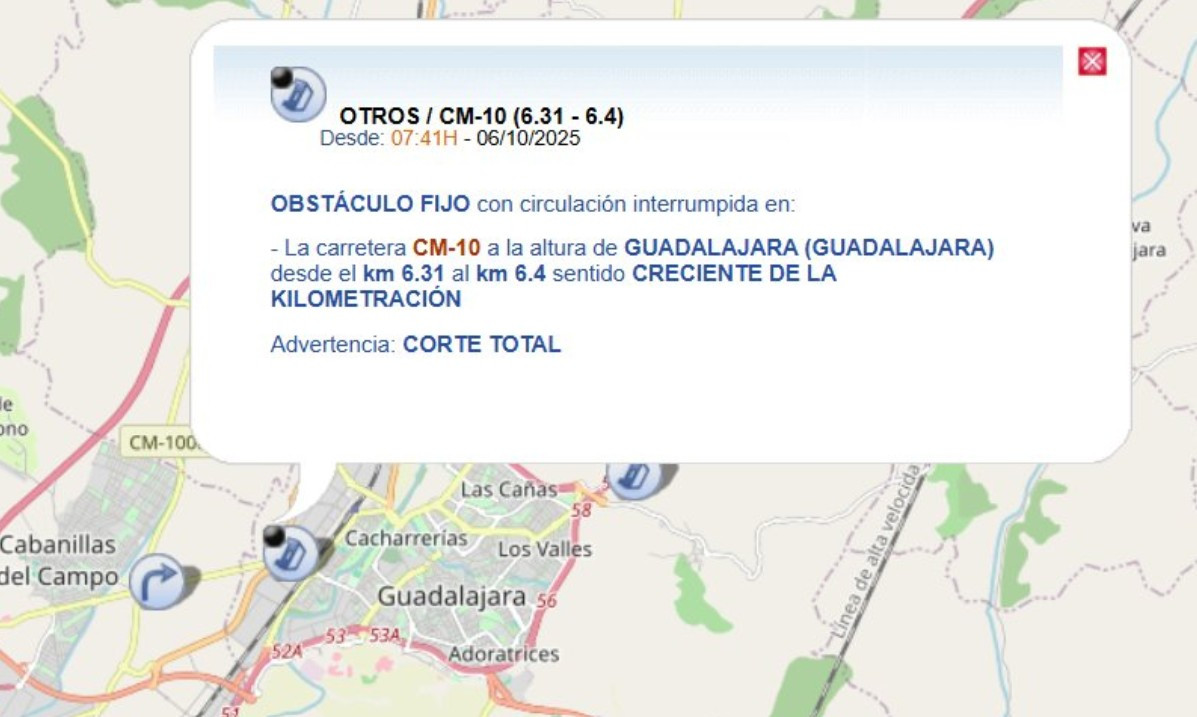Open the incident marker near Las Cañas

coord(634,477)
